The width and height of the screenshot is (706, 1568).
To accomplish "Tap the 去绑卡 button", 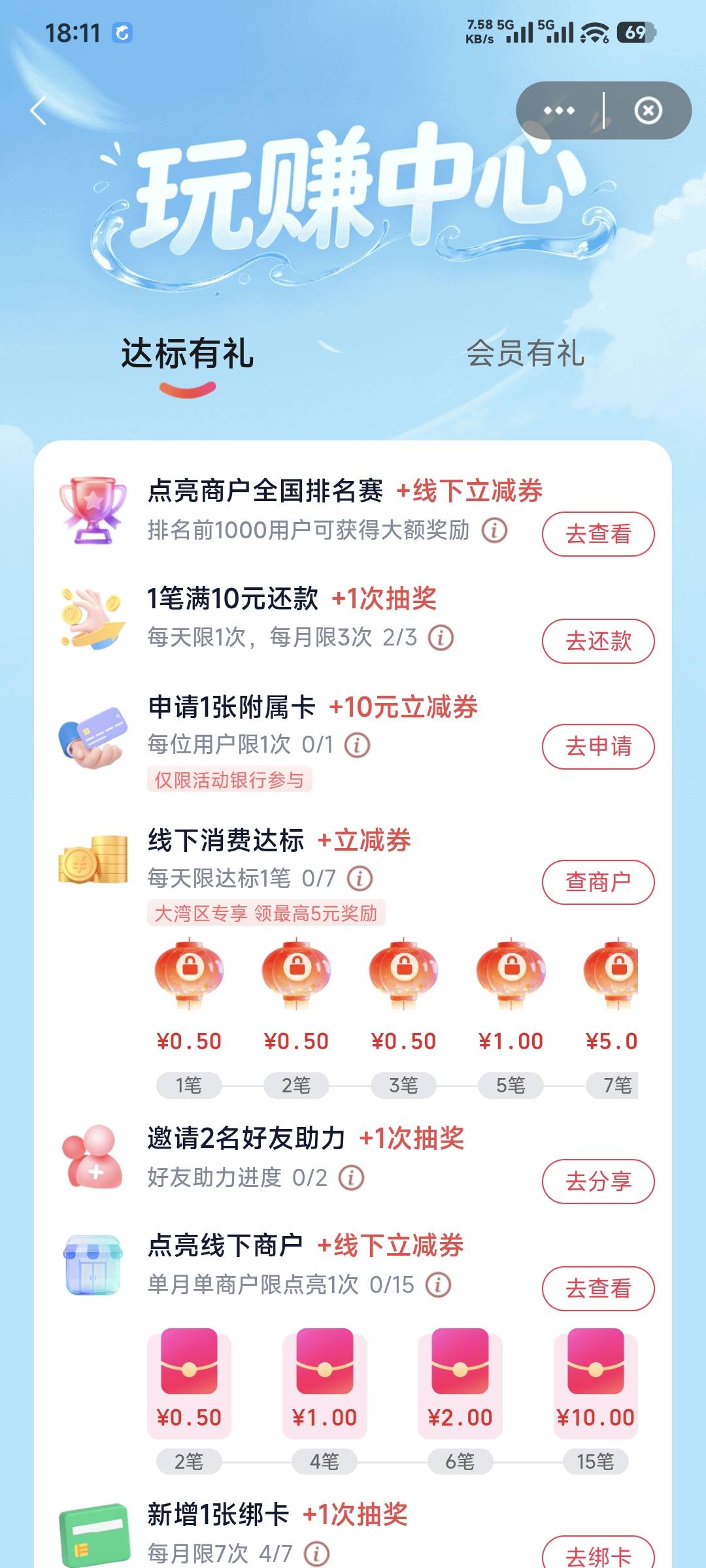I will 598,1555.
